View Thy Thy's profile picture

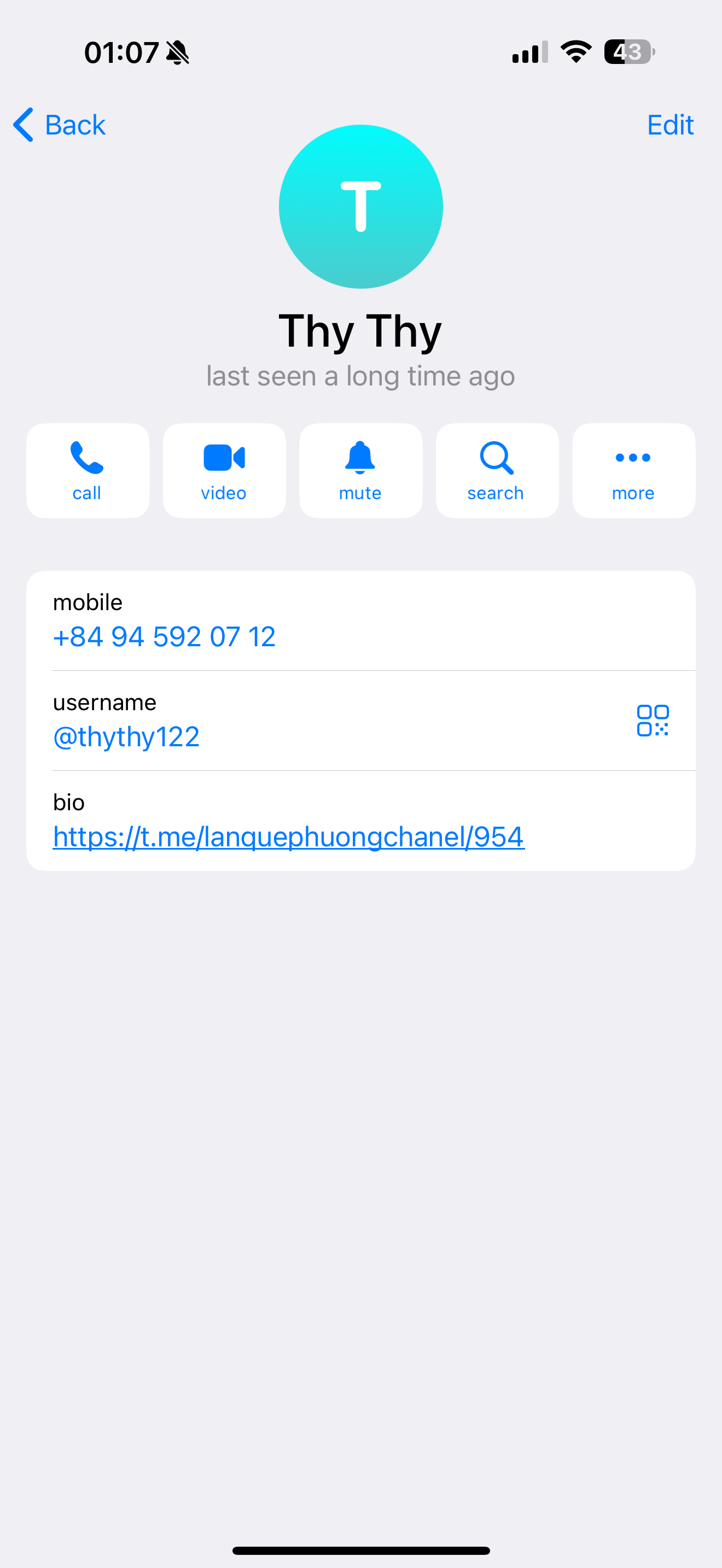pyautogui.click(x=360, y=206)
